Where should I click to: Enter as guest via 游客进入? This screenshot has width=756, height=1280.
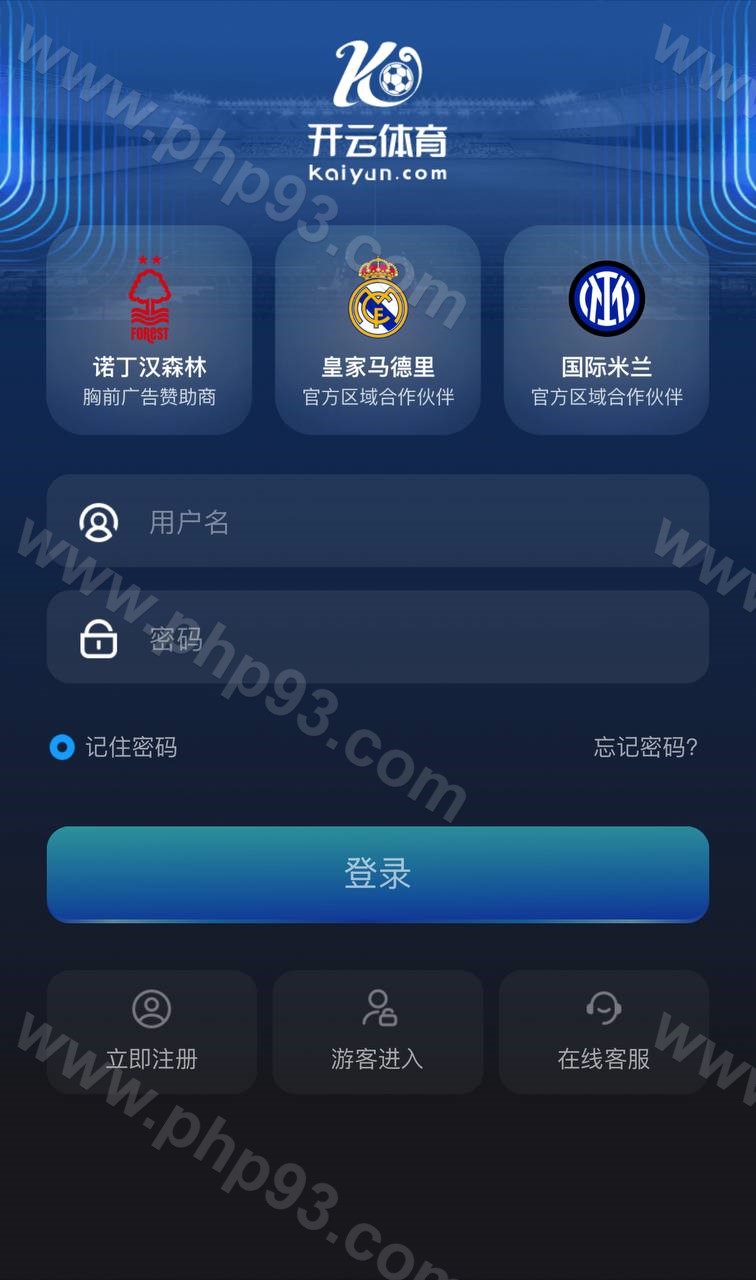coord(378,1032)
